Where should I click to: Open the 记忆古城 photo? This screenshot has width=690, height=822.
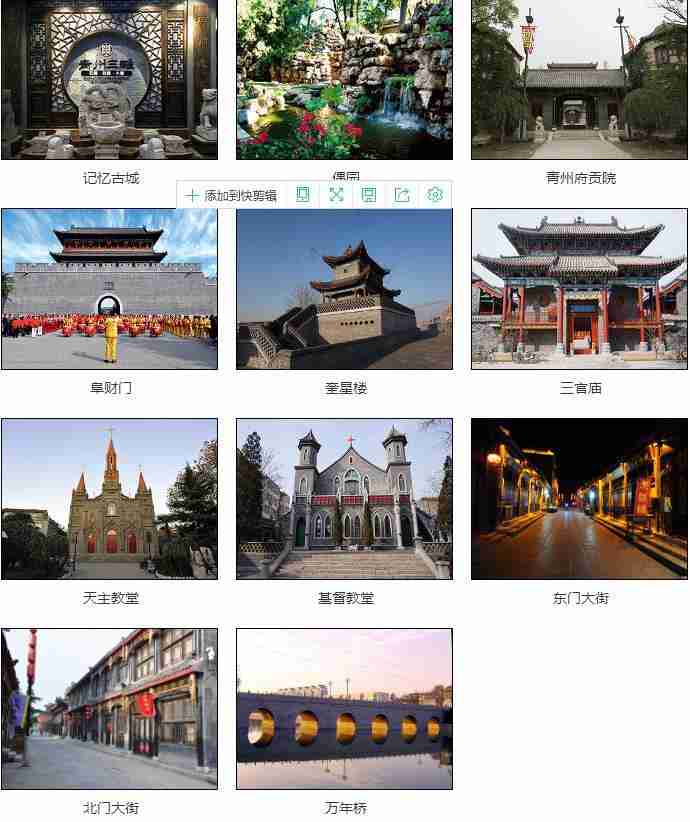(x=109, y=80)
